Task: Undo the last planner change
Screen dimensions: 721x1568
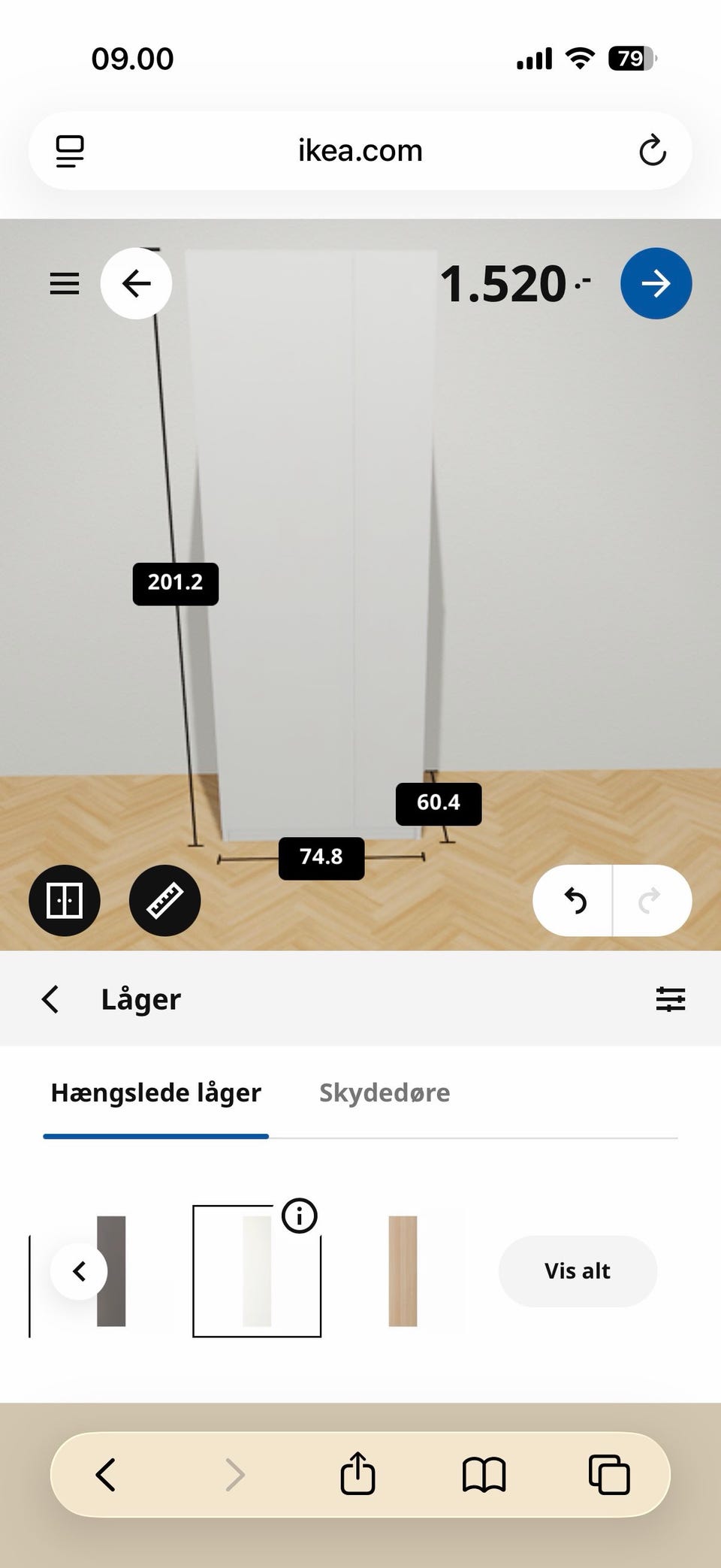Action: 575,901
